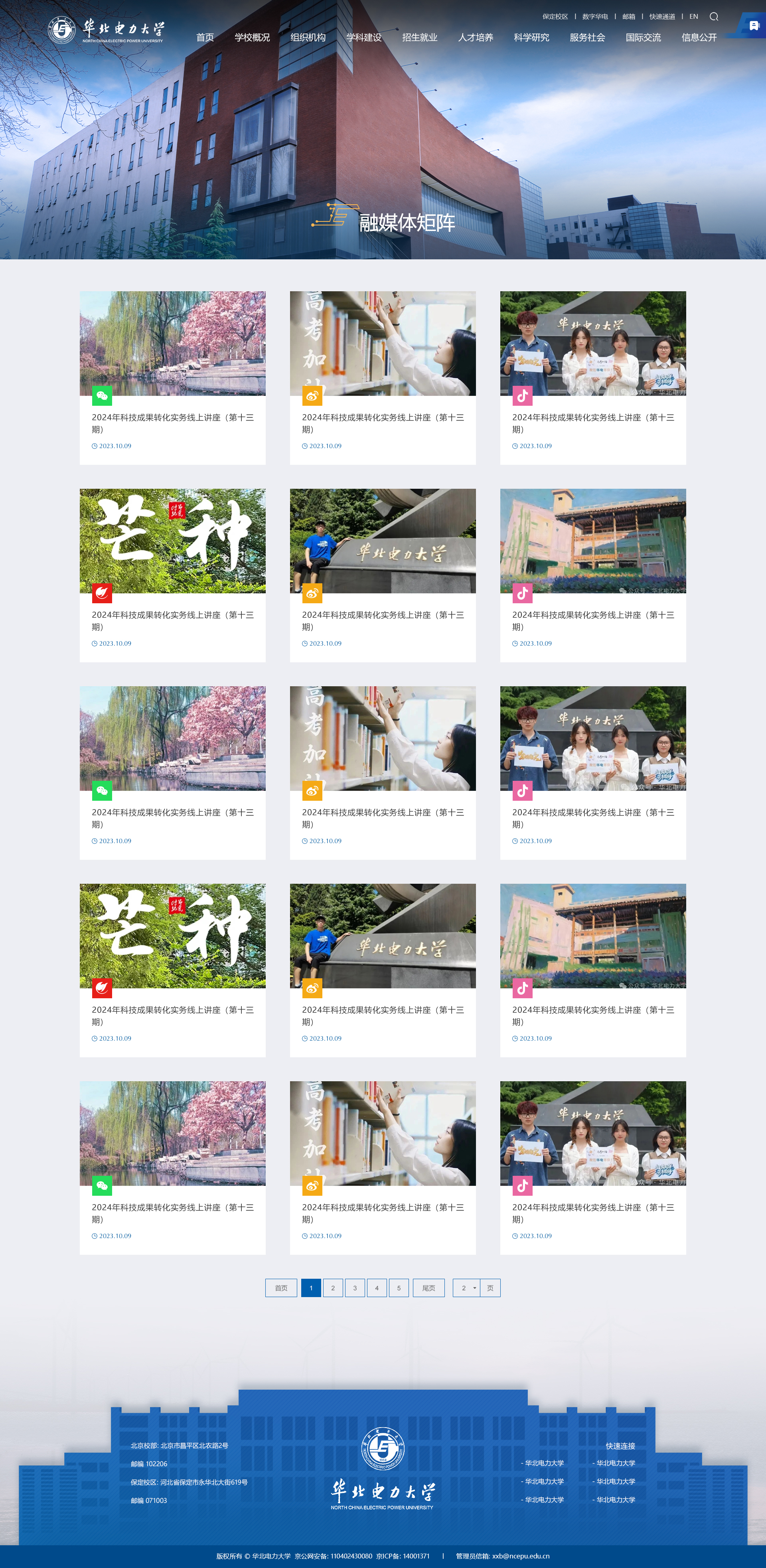Open the floating blue side widget
This screenshot has width=766, height=1568.
coord(753,26)
